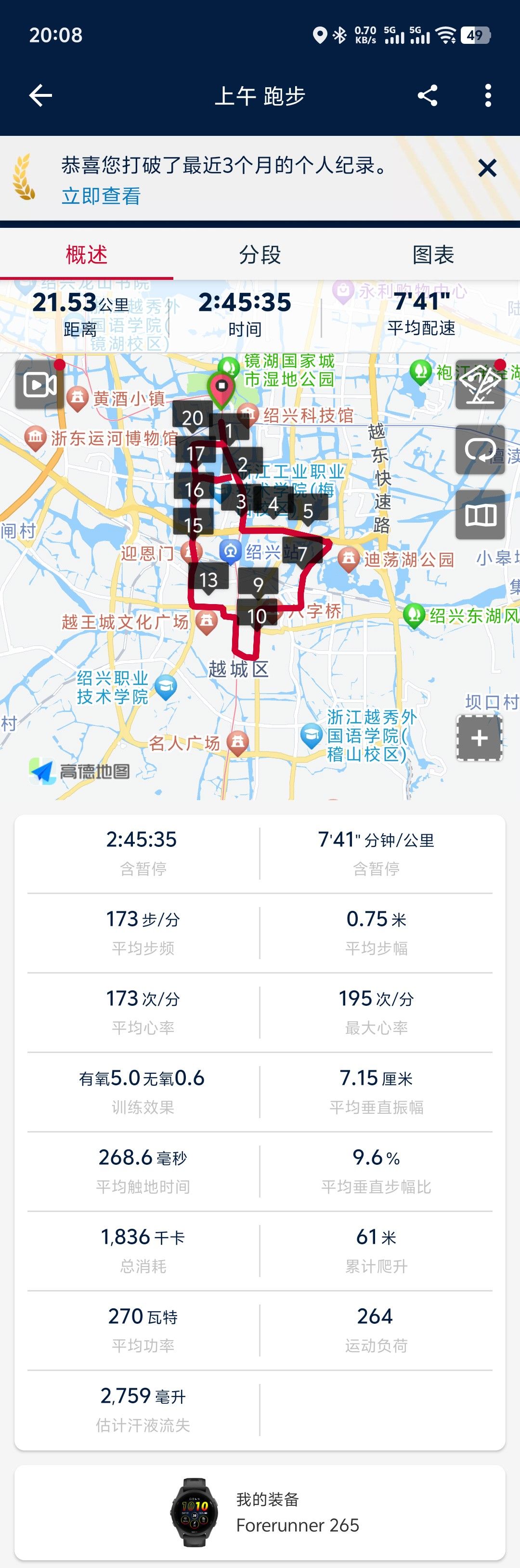The width and height of the screenshot is (520, 1568).
Task: Tap the plus button on the map
Action: point(479,738)
